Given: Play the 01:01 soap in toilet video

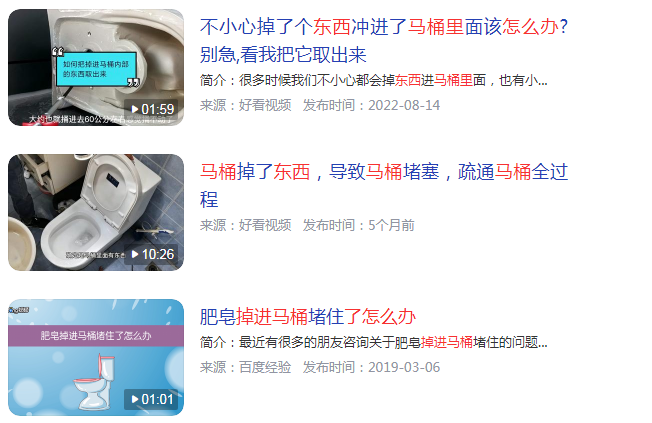Looking at the screenshot, I should (x=96, y=357).
